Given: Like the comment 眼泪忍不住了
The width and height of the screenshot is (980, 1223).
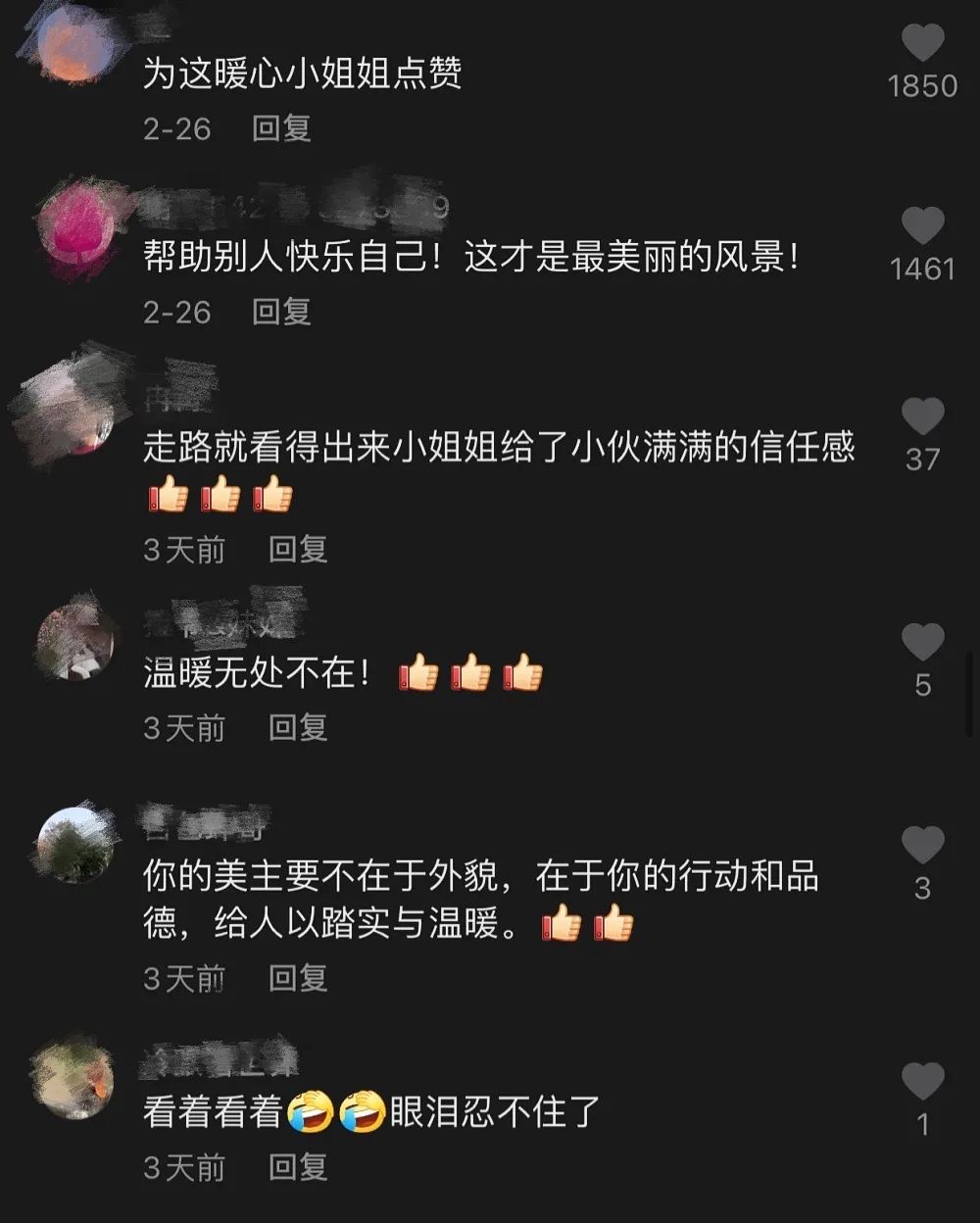Looking at the screenshot, I should [x=922, y=1081].
